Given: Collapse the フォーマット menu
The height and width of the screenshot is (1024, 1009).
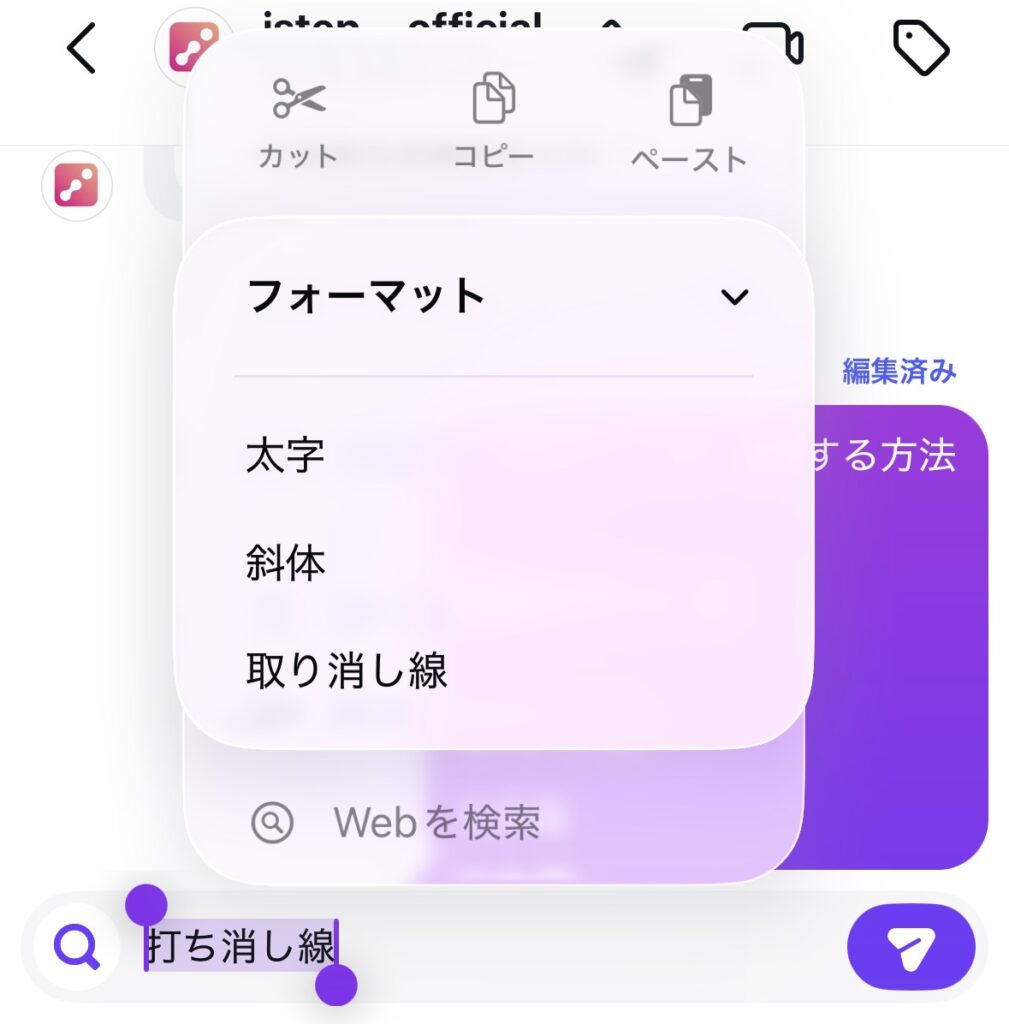Looking at the screenshot, I should (734, 297).
